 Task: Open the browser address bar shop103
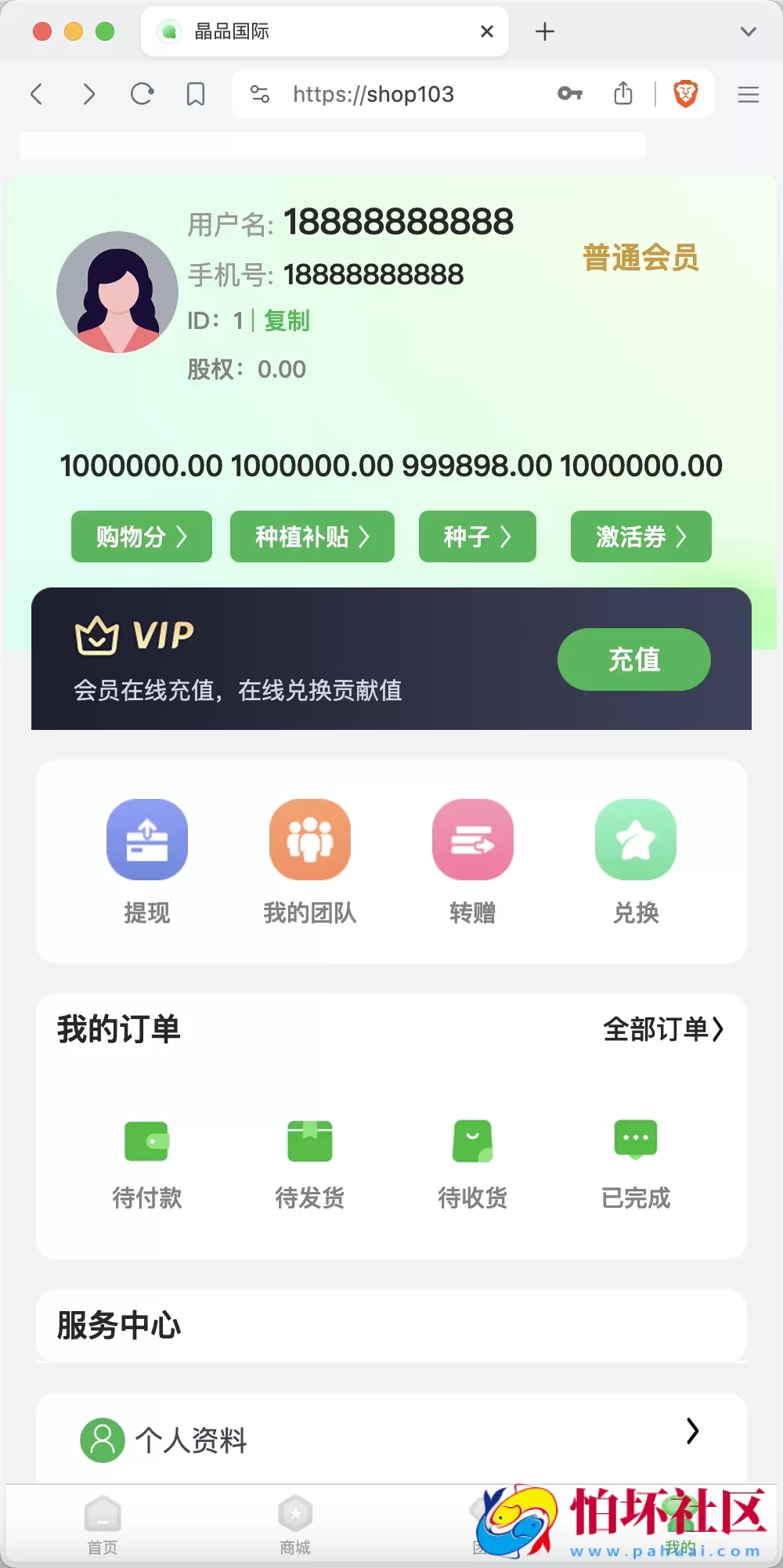373,94
